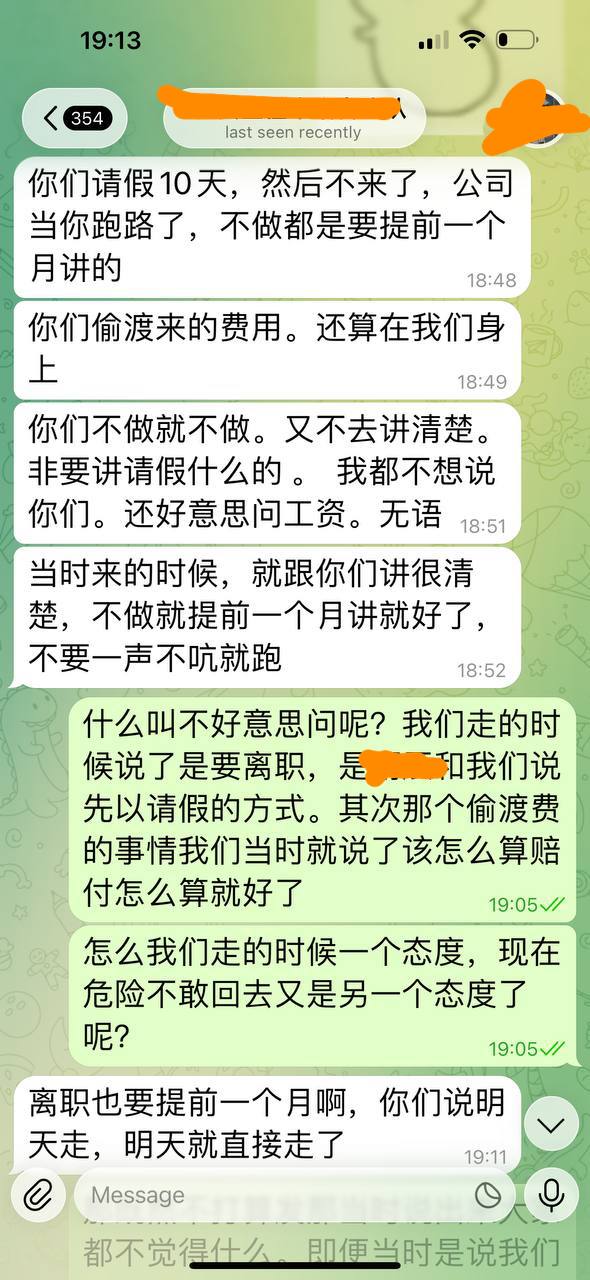Open the sticker and emoji panel

[487, 1195]
